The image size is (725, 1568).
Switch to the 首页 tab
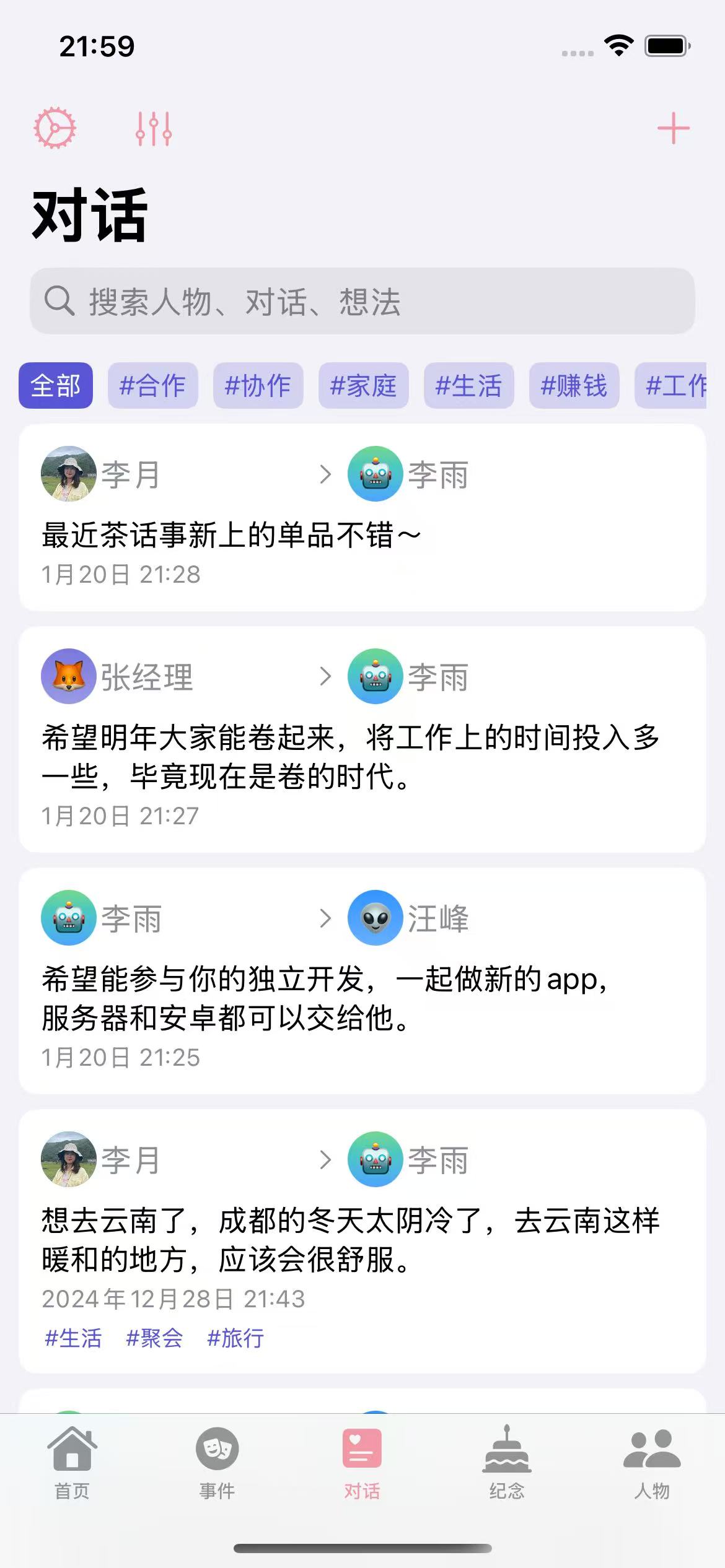click(x=72, y=1463)
